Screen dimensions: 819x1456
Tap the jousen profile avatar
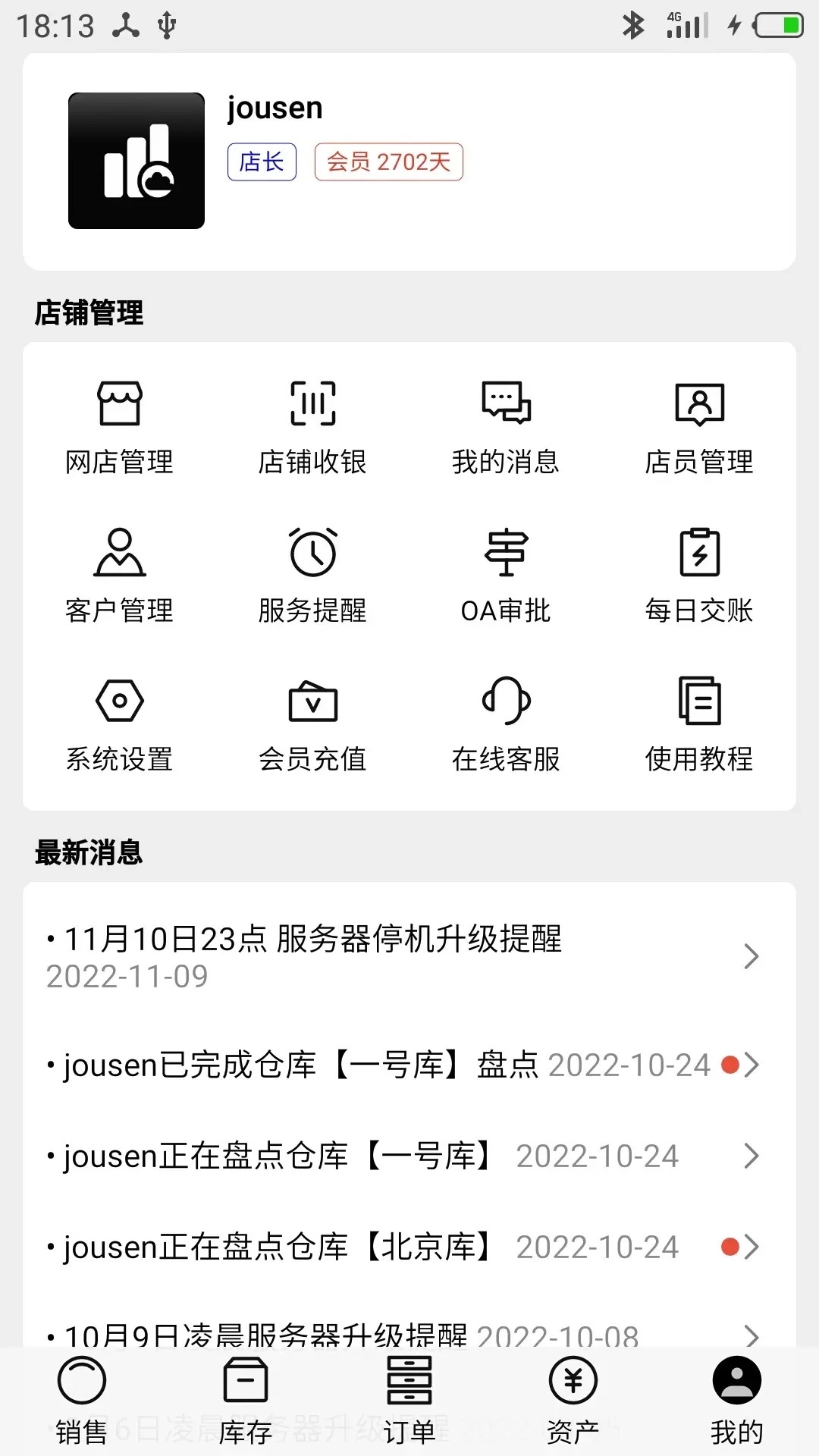136,161
